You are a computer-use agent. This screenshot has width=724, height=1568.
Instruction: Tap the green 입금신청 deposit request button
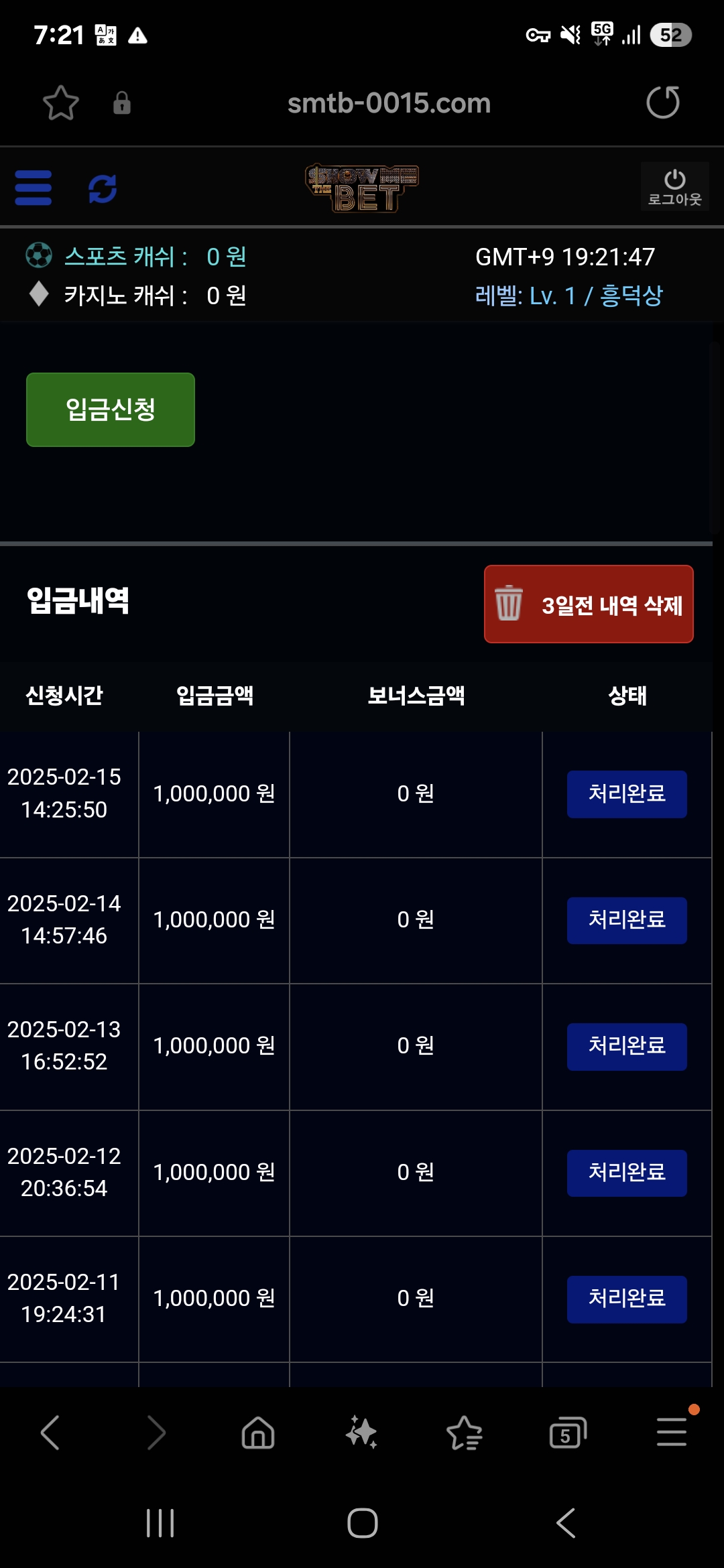coord(111,409)
